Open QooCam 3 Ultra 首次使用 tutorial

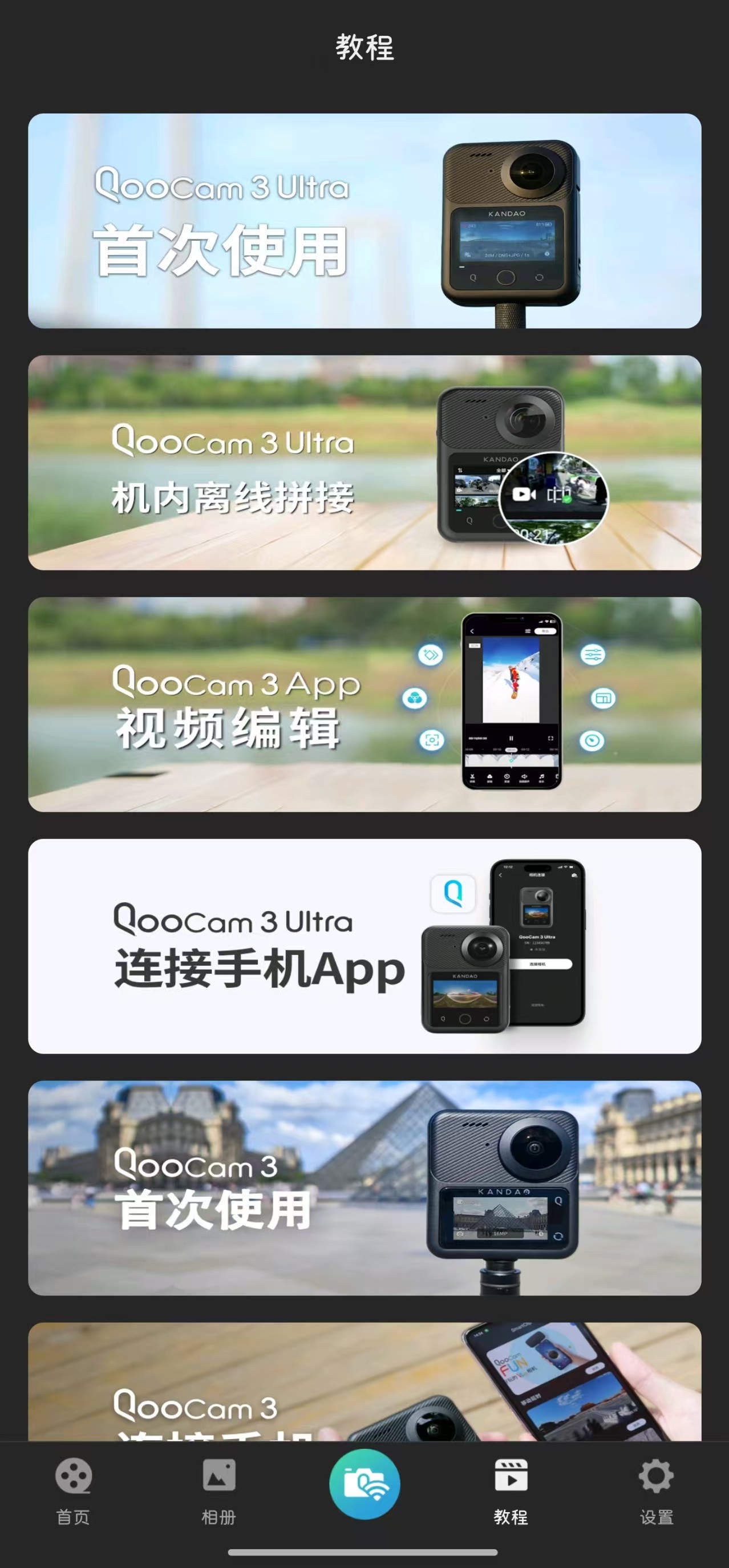[364, 221]
